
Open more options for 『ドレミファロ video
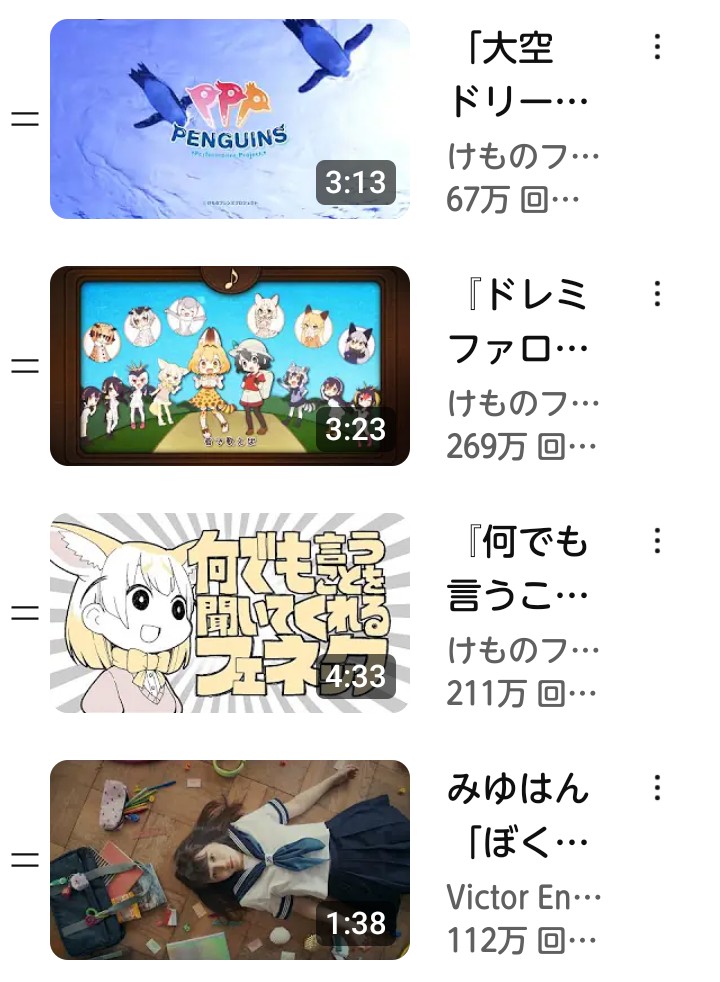pos(657,294)
